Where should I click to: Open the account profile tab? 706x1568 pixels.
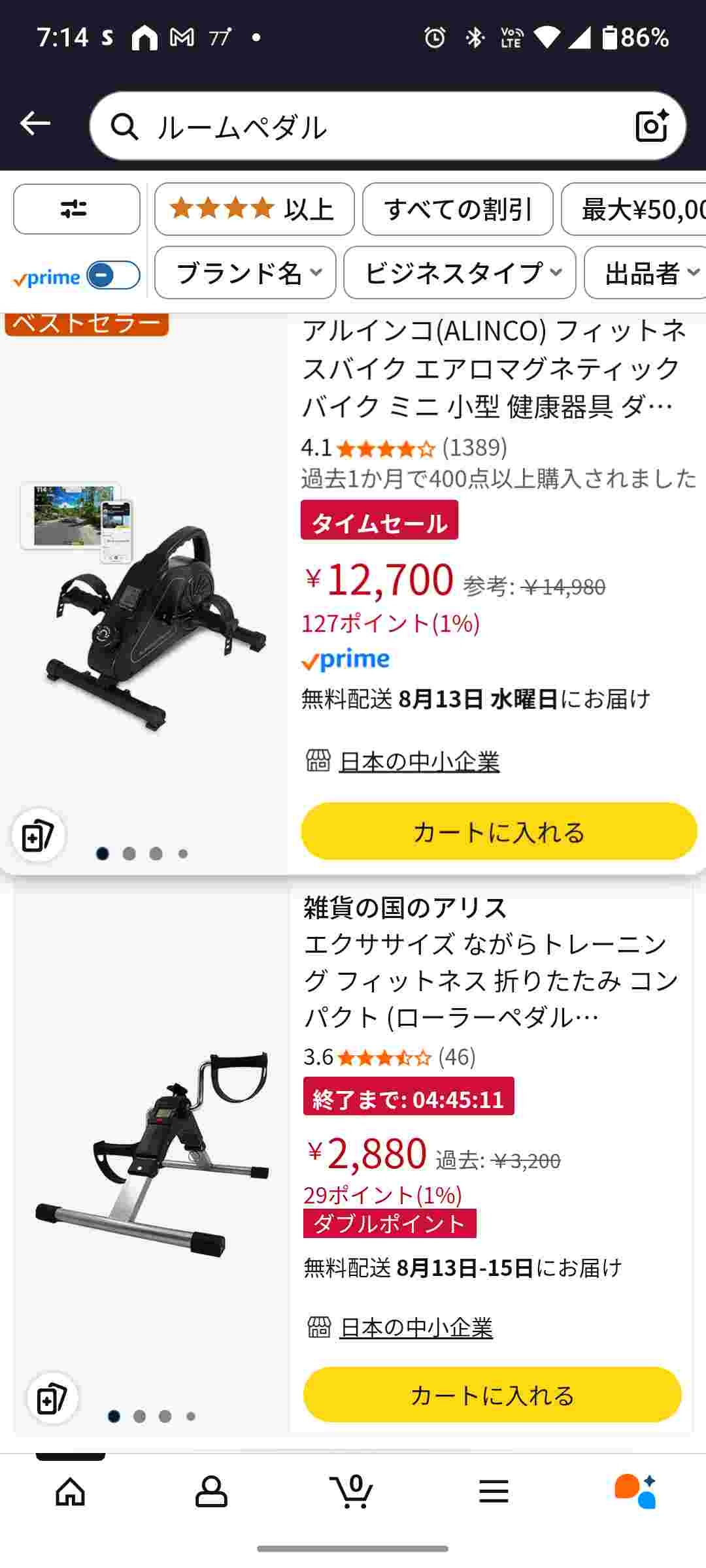(211, 1492)
